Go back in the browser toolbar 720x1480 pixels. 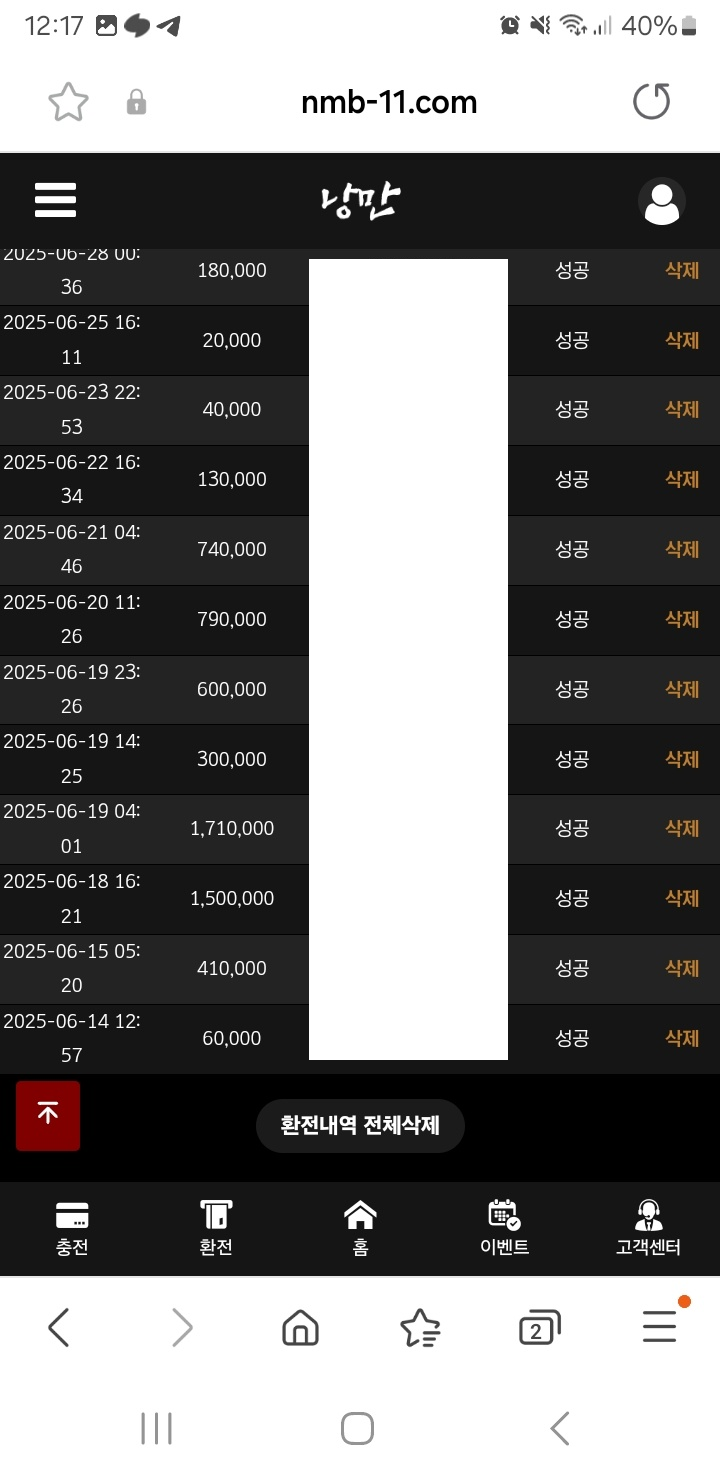point(59,1328)
